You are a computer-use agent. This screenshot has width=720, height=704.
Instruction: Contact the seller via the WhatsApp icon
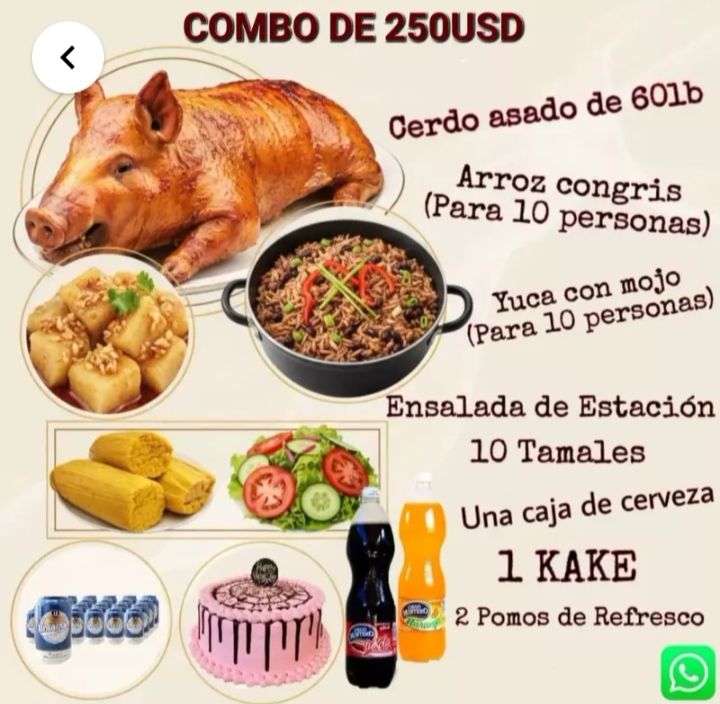pos(688,672)
